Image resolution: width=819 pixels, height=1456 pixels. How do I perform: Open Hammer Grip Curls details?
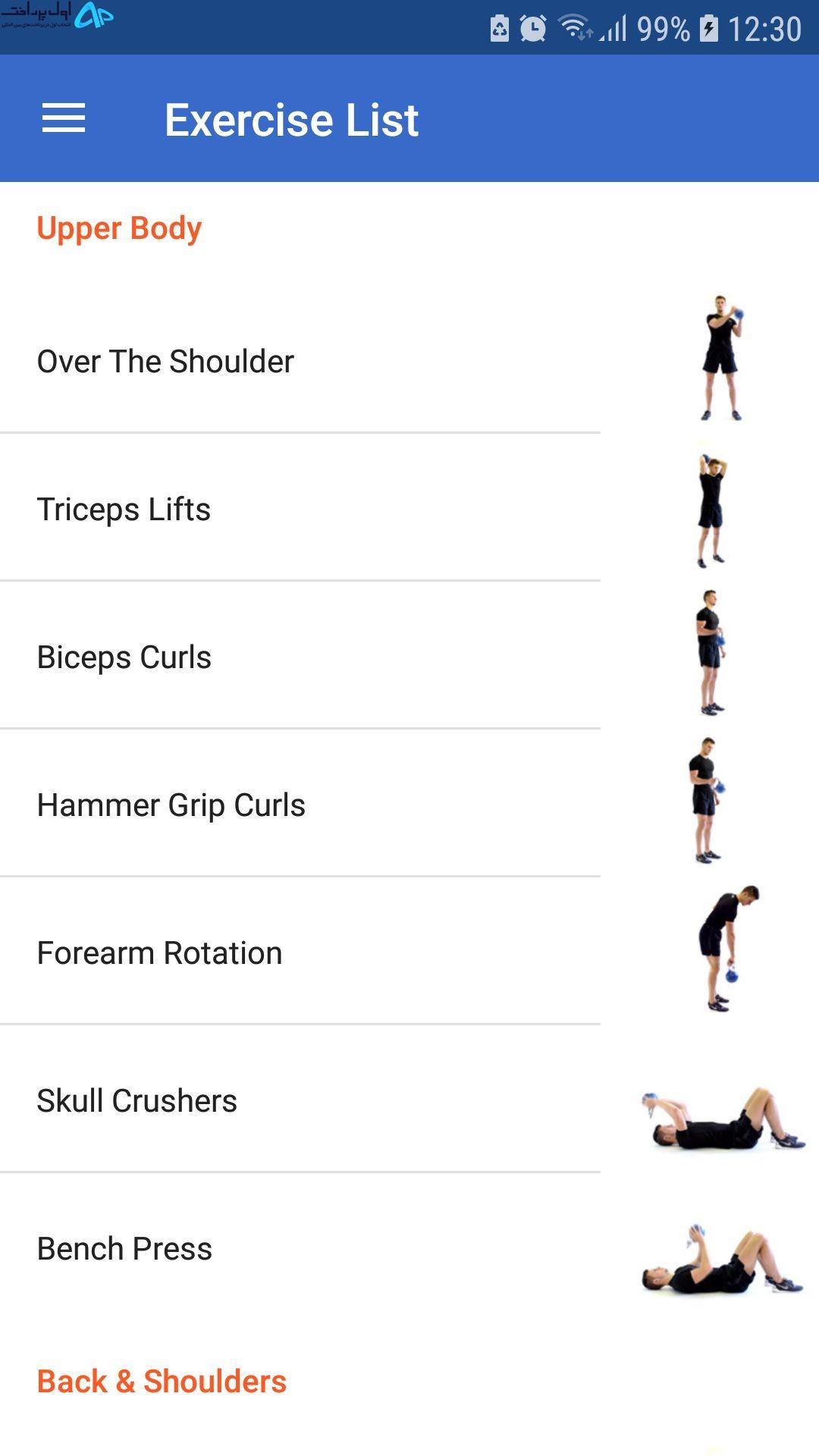[409, 804]
